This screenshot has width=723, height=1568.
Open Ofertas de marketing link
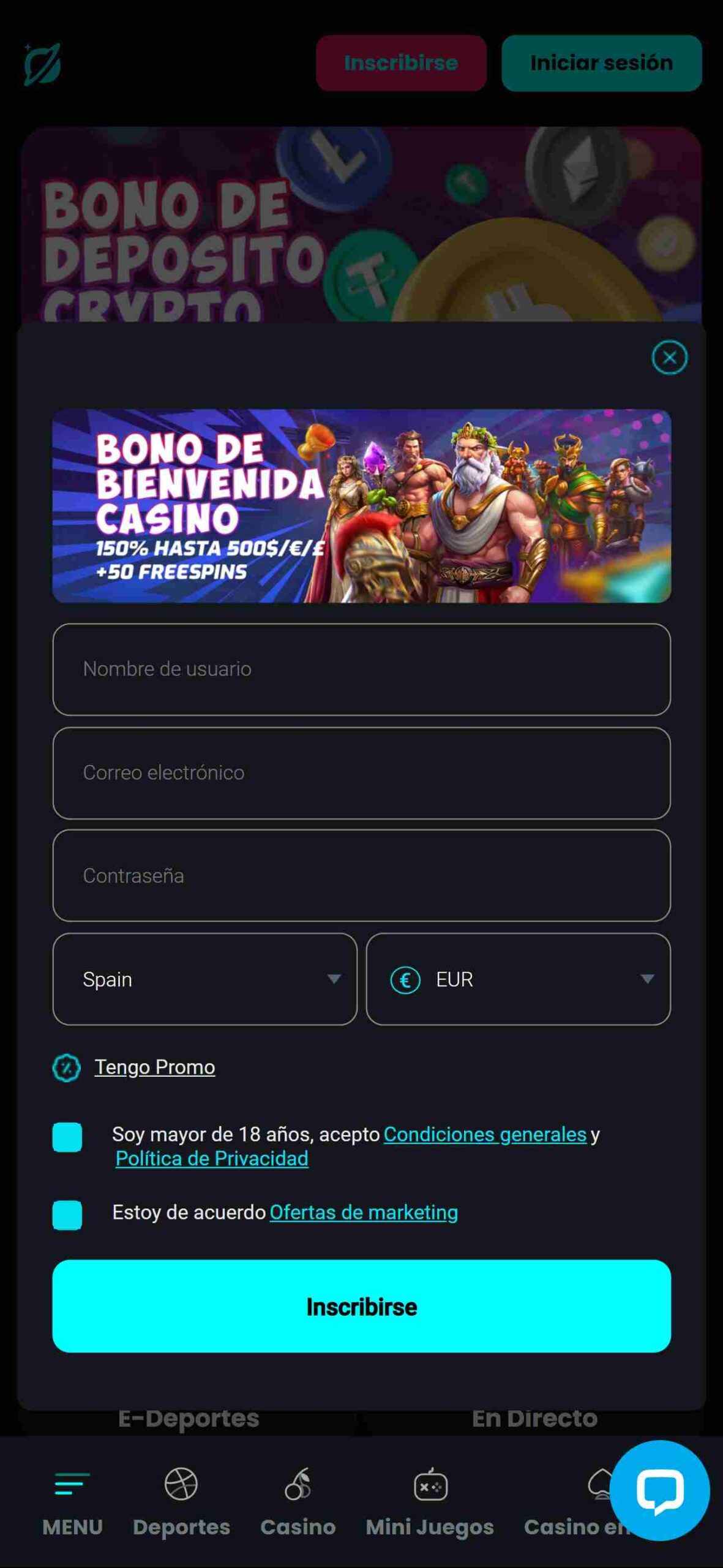pos(364,1212)
